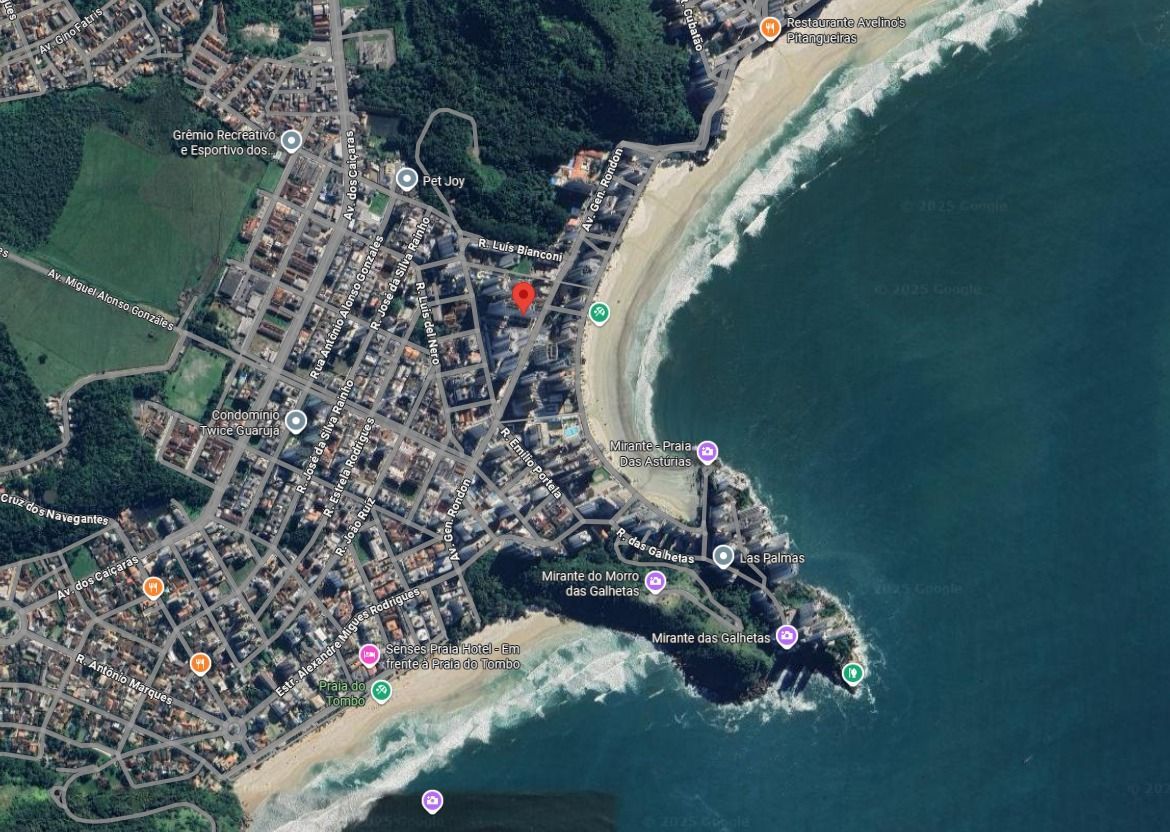Tap the restaurant pin above R. Antônio Marques
Image resolution: width=1170 pixels, height=832 pixels.
click(201, 662)
